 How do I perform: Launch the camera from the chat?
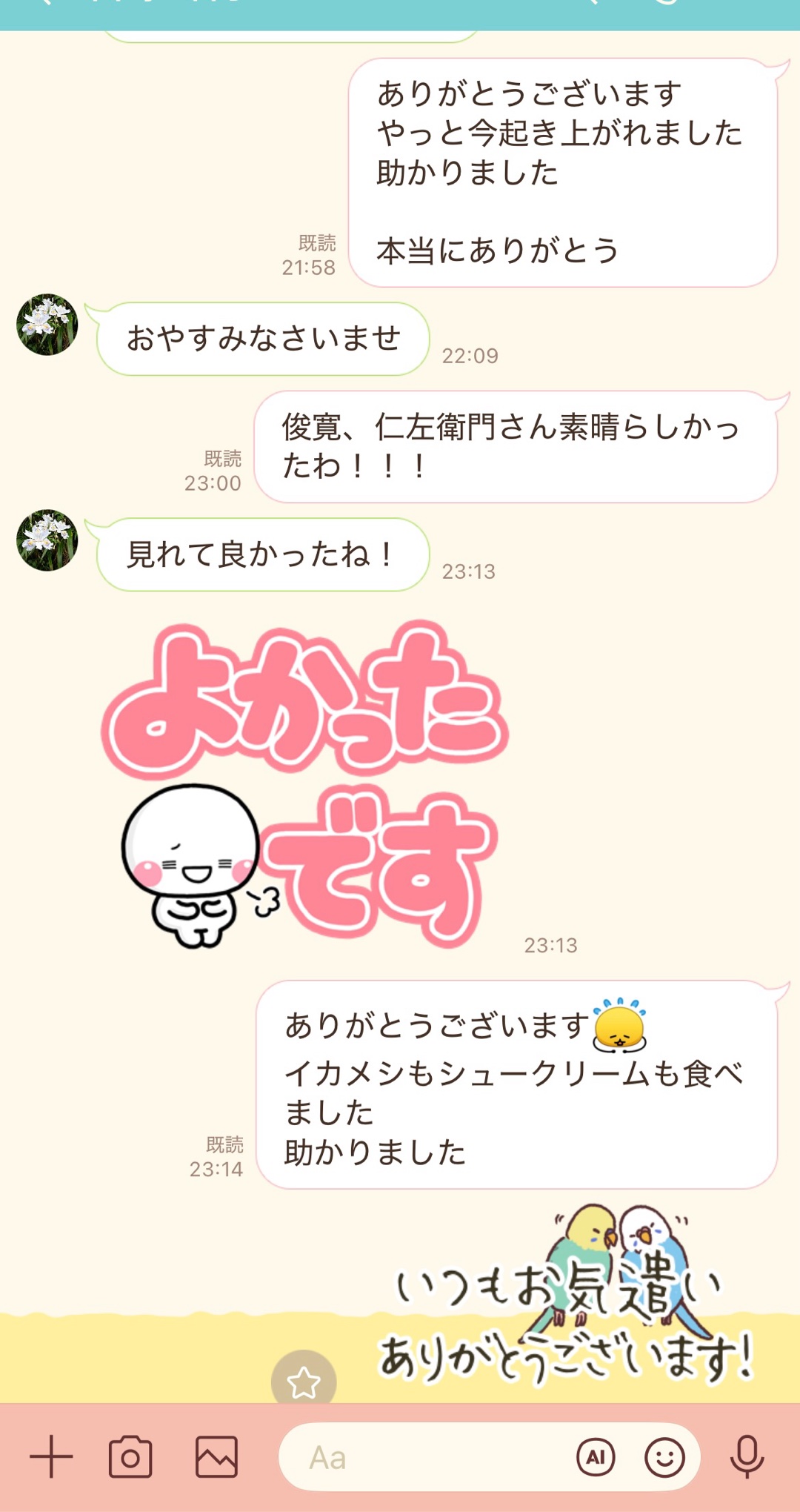[130, 1457]
